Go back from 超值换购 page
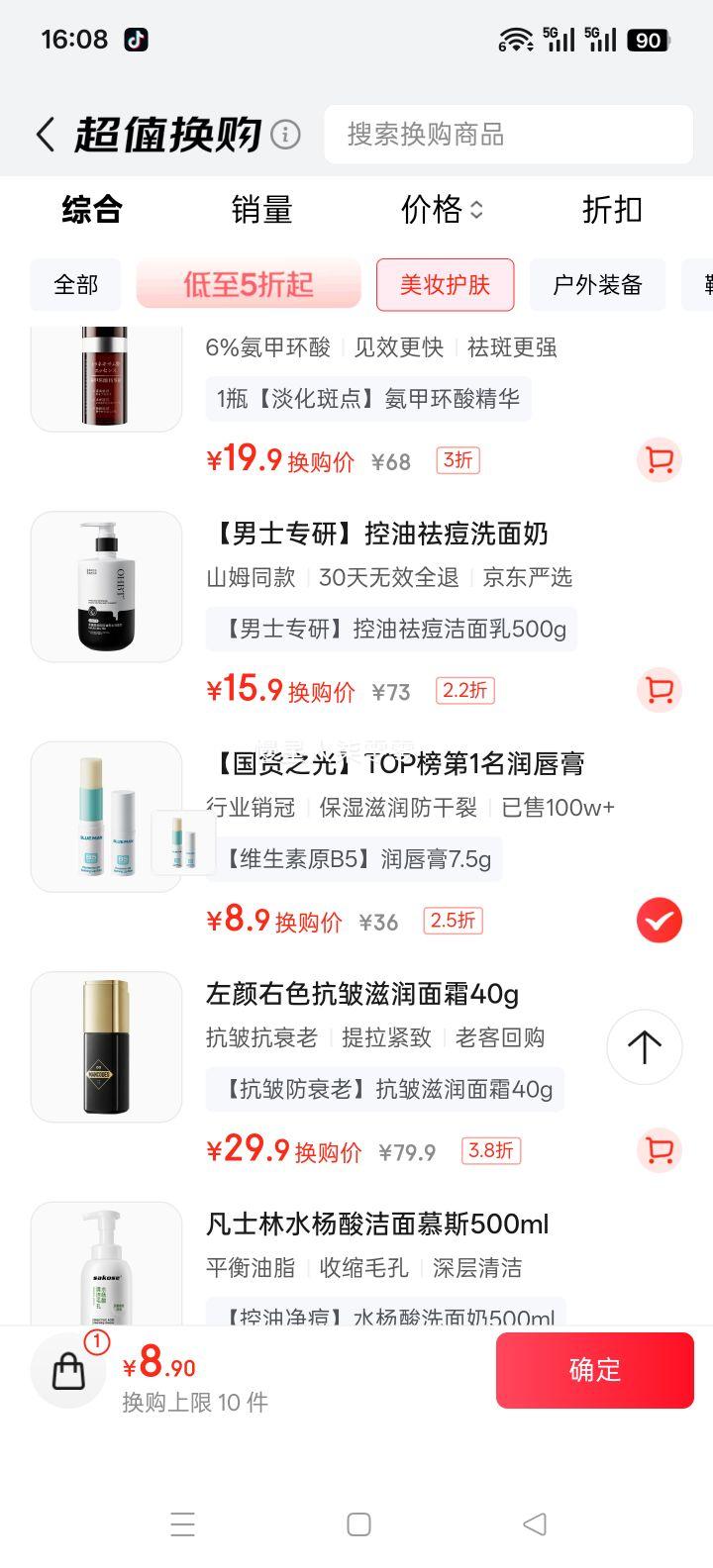713x1568 pixels. coord(45,135)
